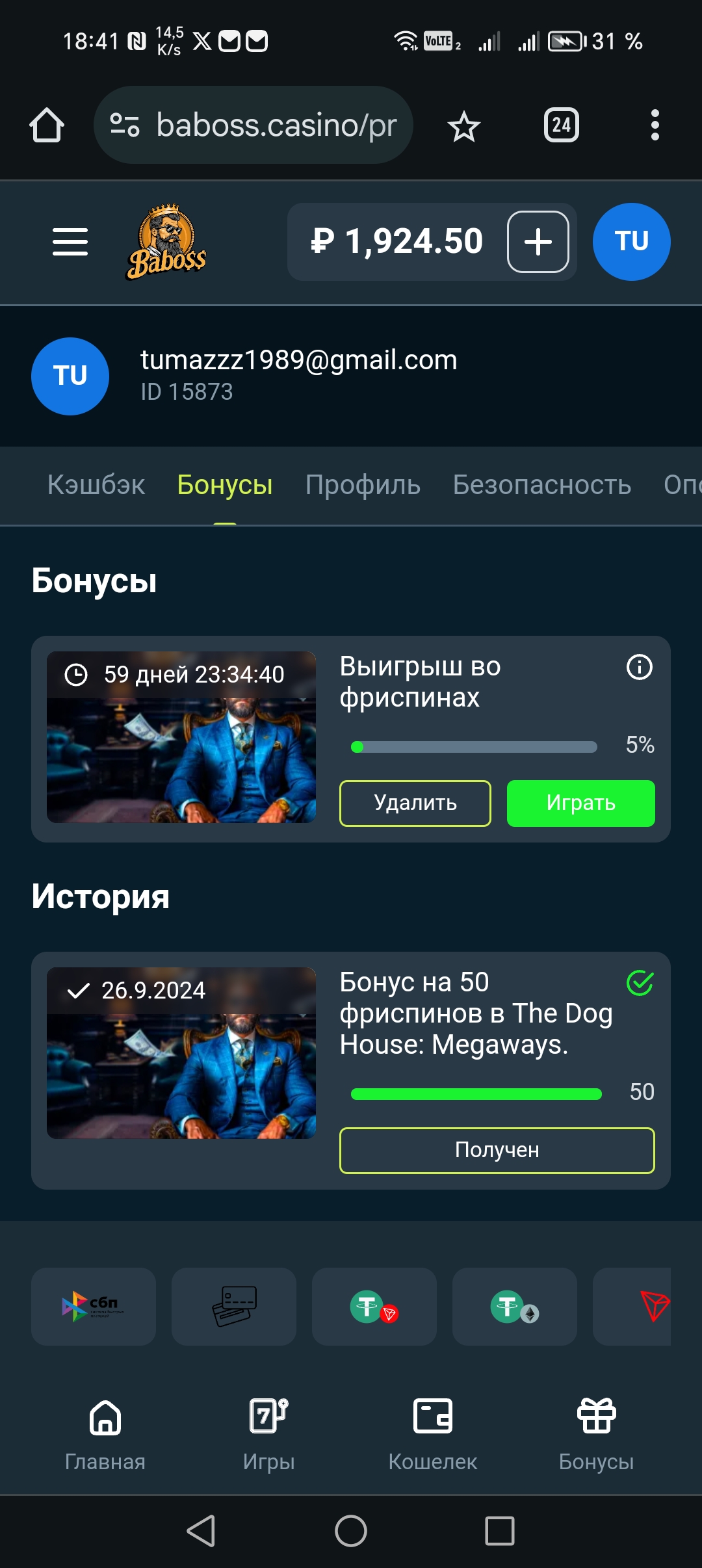Select the СБП payment method

[94, 1306]
